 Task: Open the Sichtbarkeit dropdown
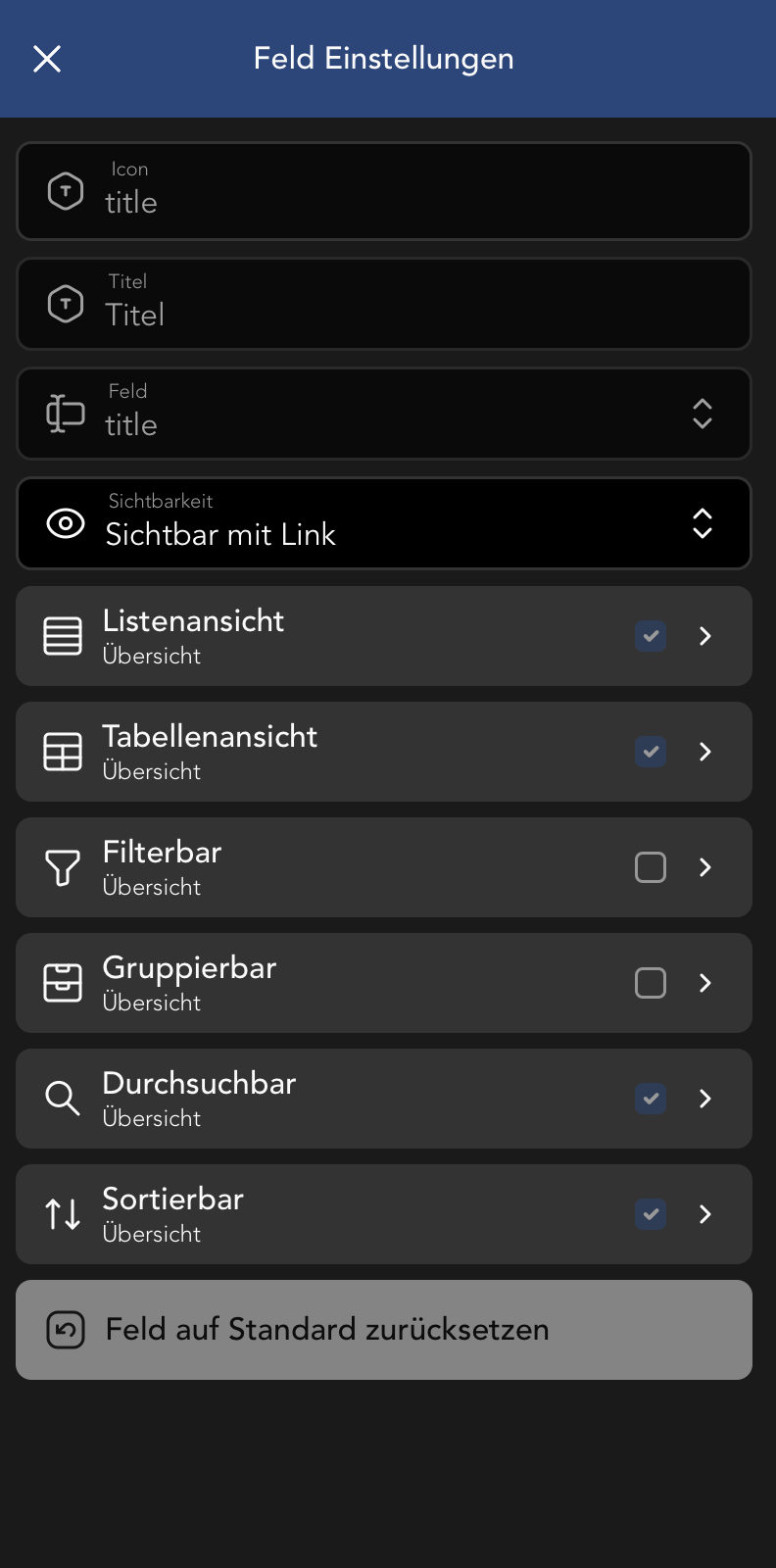tap(702, 523)
